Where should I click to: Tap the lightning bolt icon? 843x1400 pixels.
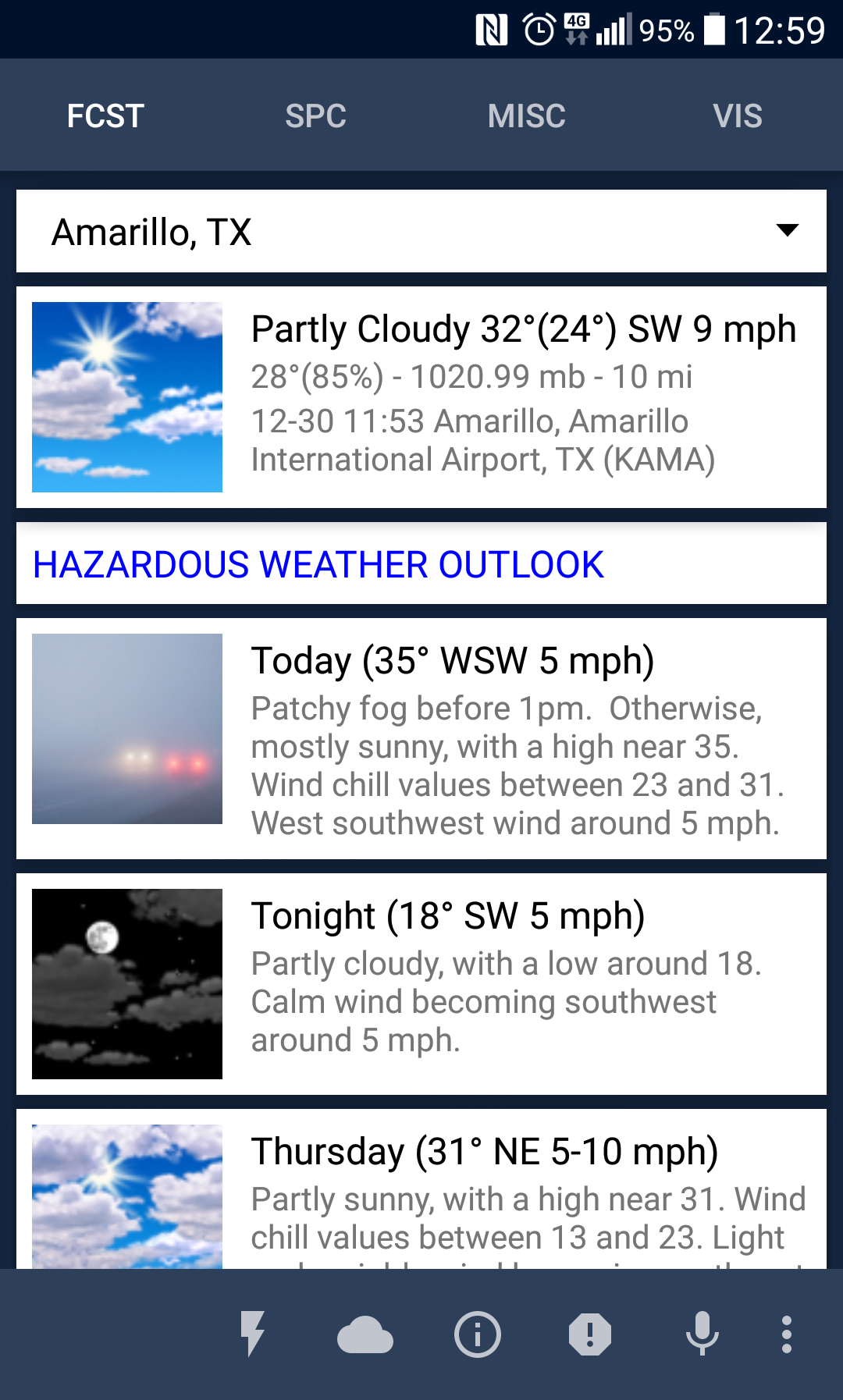[253, 1334]
